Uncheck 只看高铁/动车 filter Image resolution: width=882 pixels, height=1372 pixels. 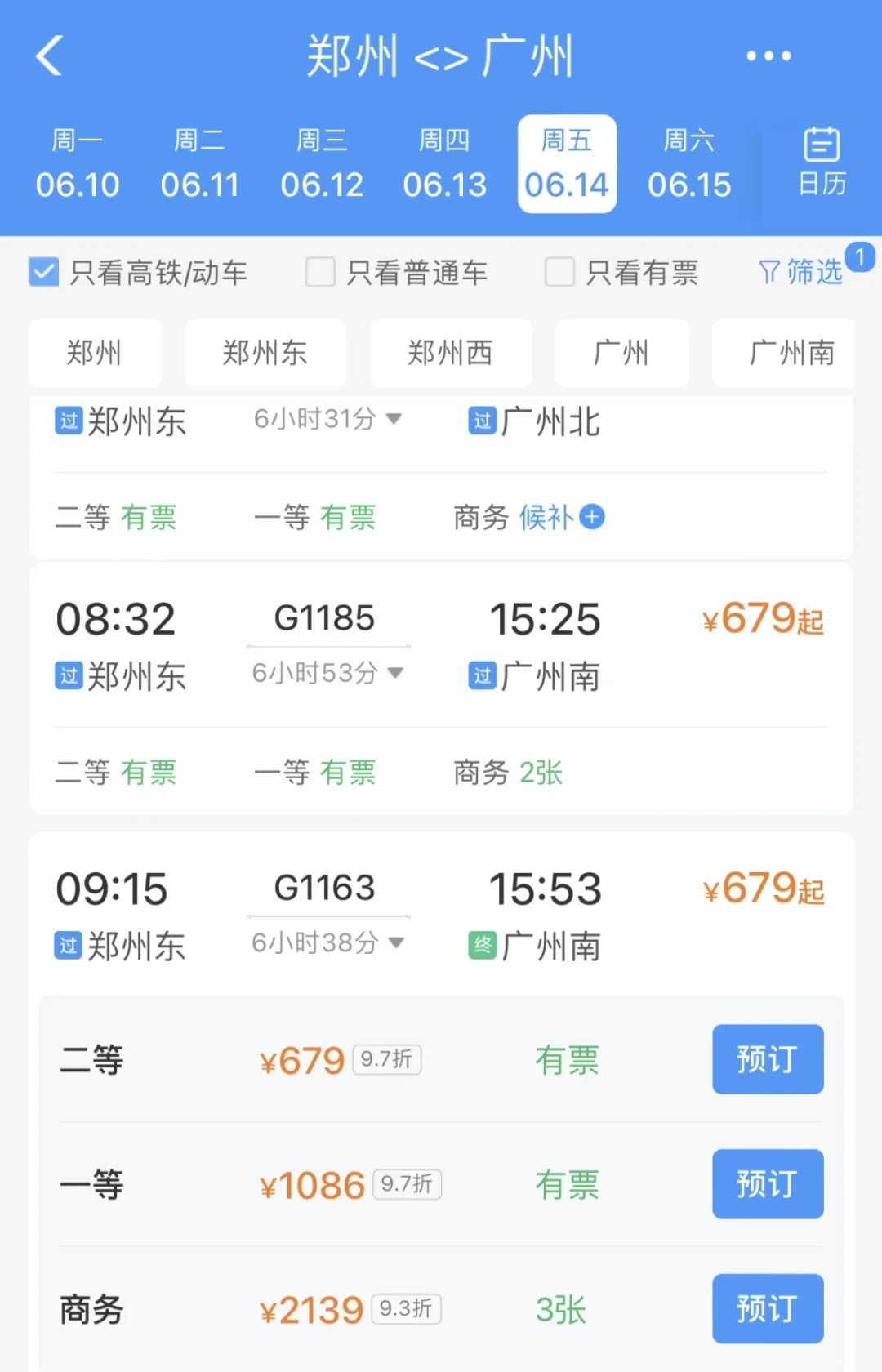coord(44,273)
